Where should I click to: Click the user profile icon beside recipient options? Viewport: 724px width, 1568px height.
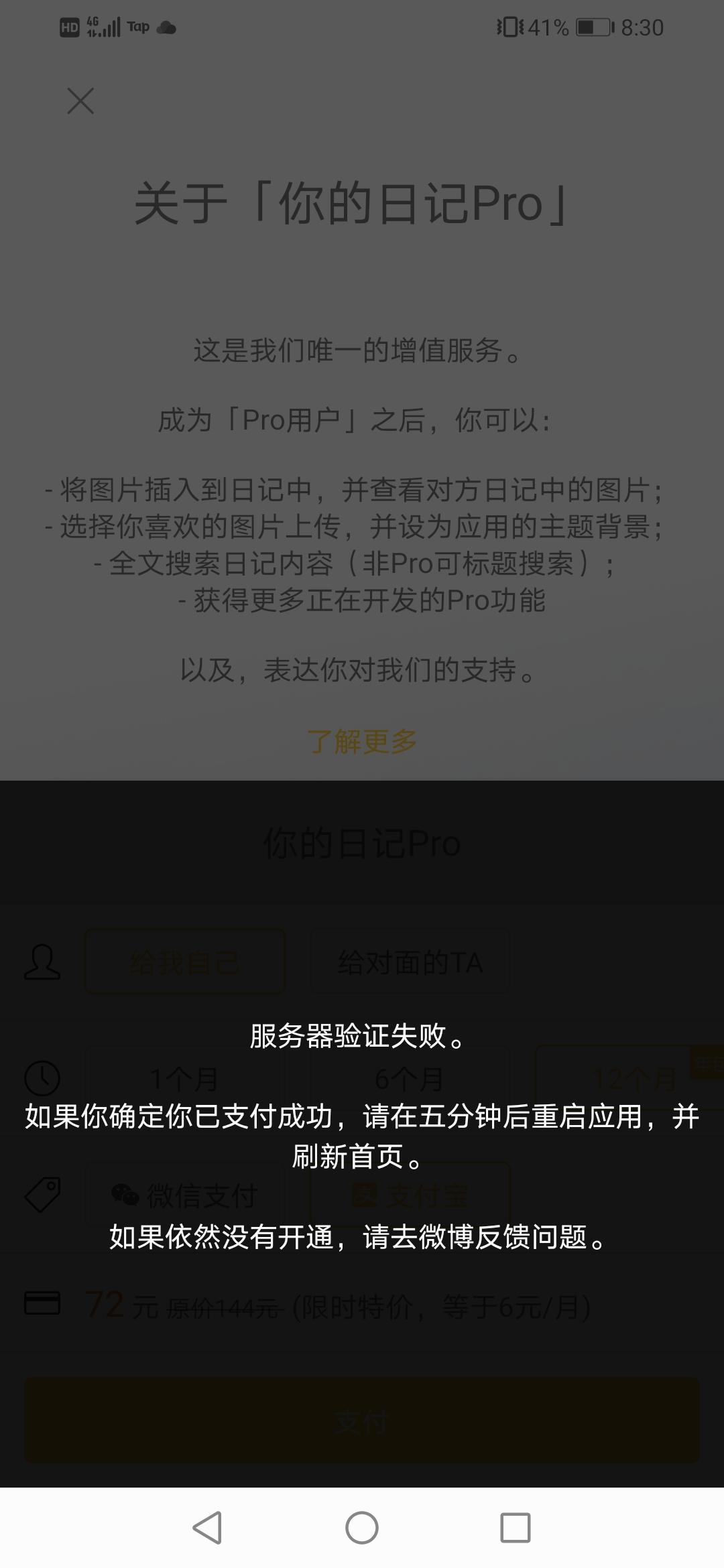(x=42, y=963)
